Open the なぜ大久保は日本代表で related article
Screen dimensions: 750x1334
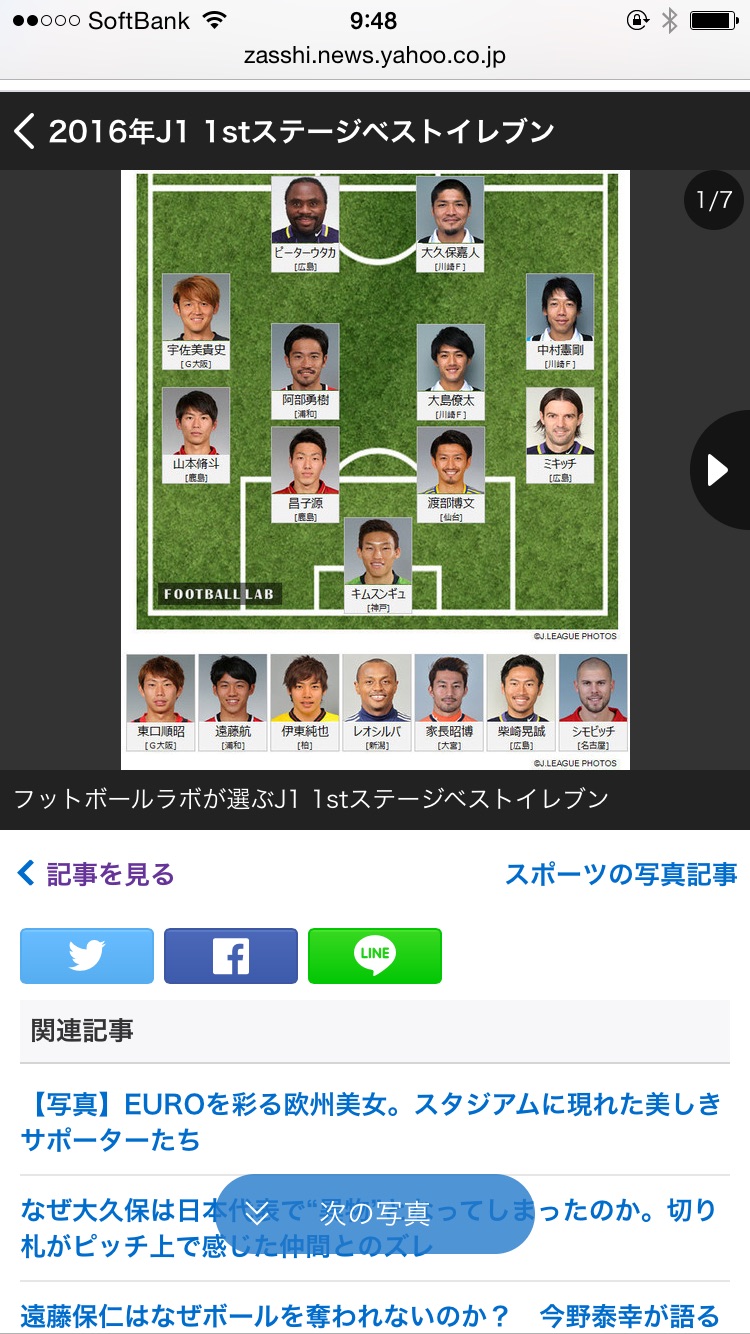370,1228
